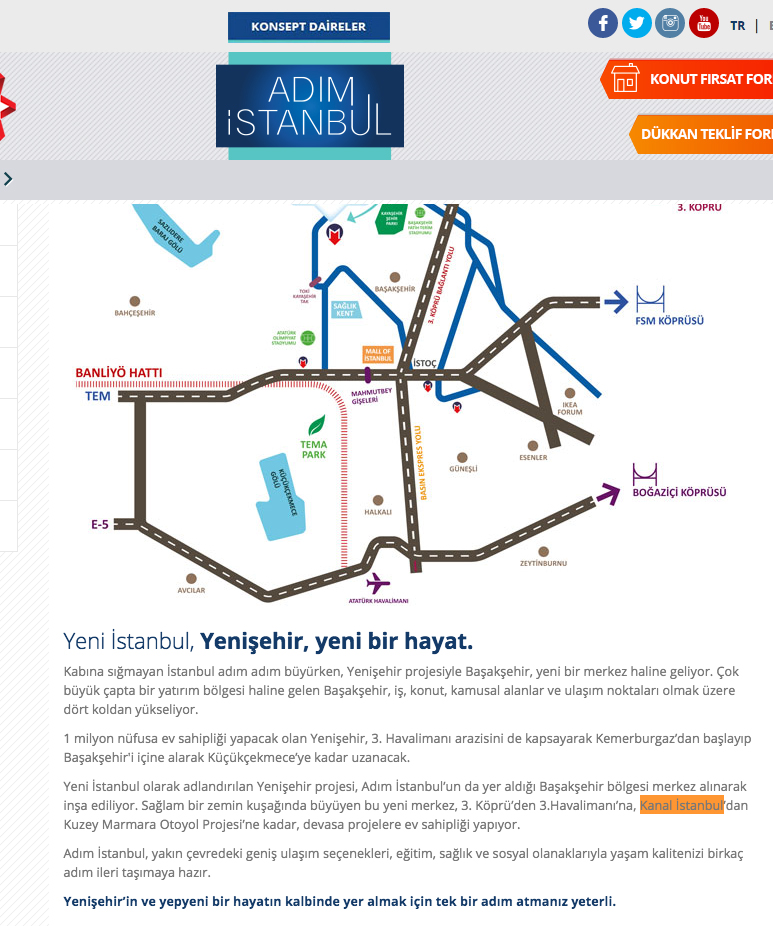Tap the Adım İstanbul logo banner
This screenshot has height=926, width=773.
[309, 105]
